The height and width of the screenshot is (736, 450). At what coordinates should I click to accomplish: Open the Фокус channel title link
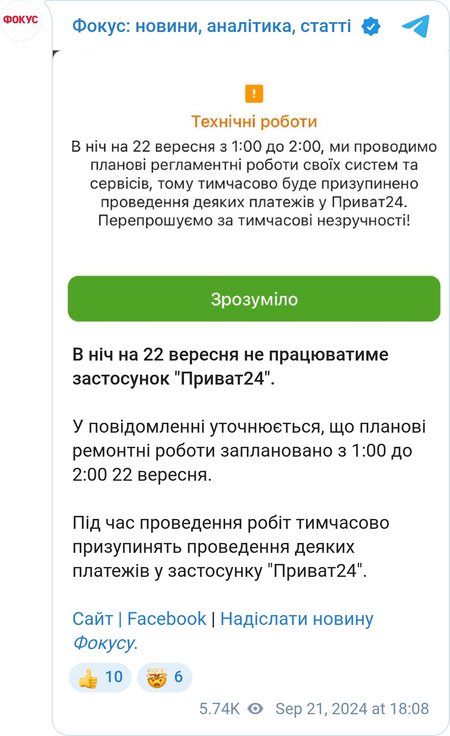212,26
